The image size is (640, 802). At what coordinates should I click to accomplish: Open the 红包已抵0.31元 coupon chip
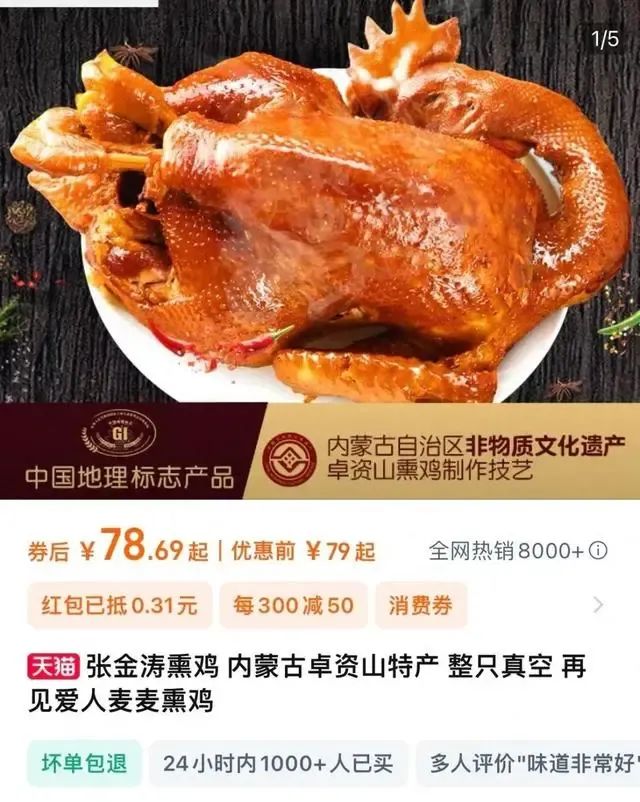119,605
